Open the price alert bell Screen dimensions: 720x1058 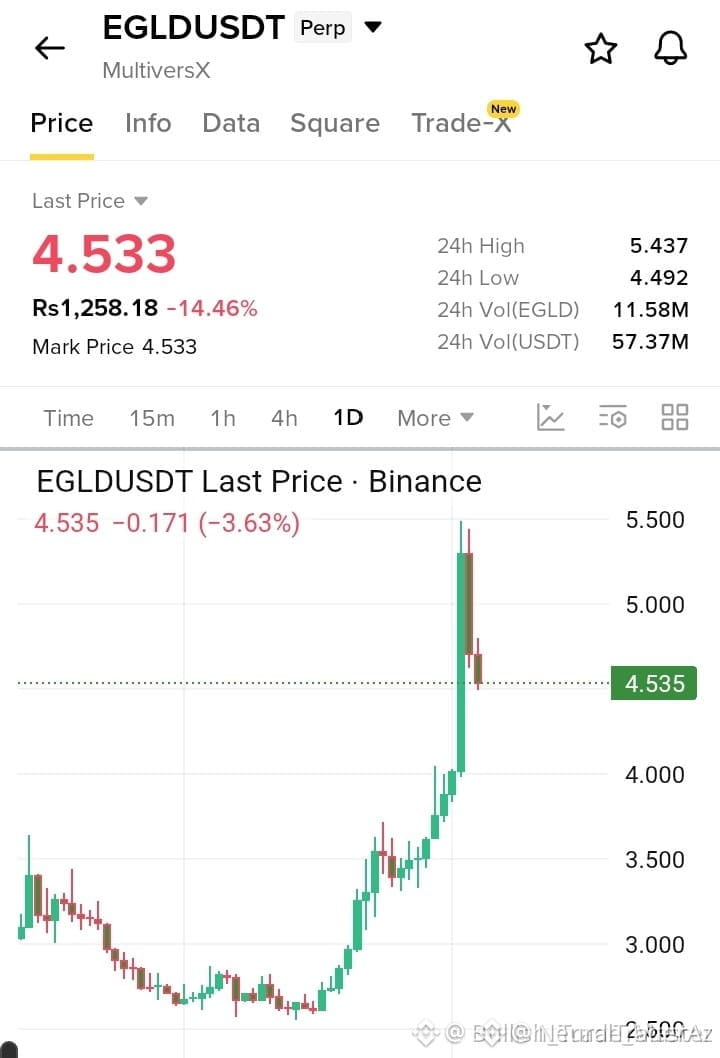click(x=670, y=49)
